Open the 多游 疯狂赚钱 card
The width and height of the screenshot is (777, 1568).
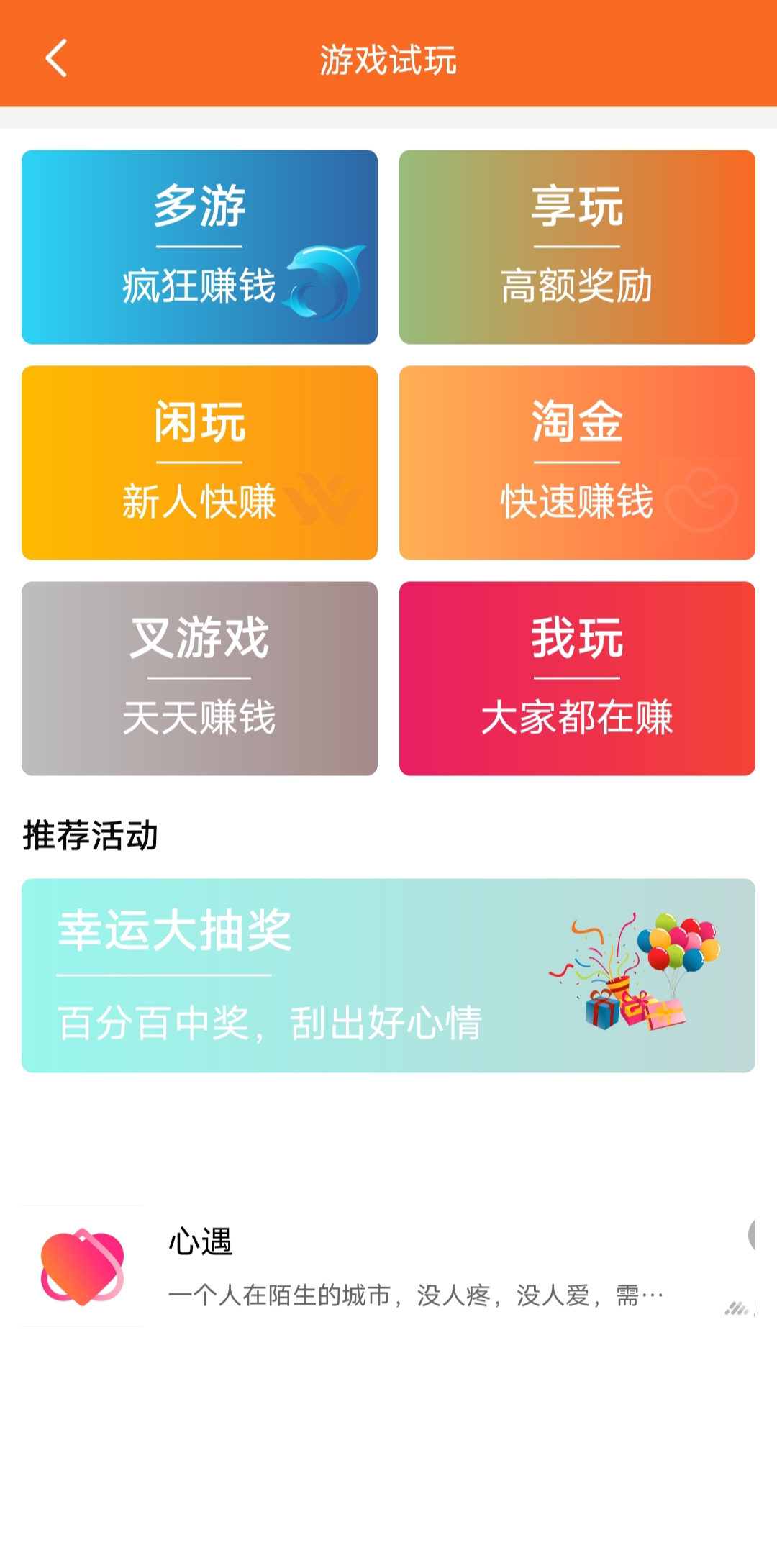pos(199,247)
